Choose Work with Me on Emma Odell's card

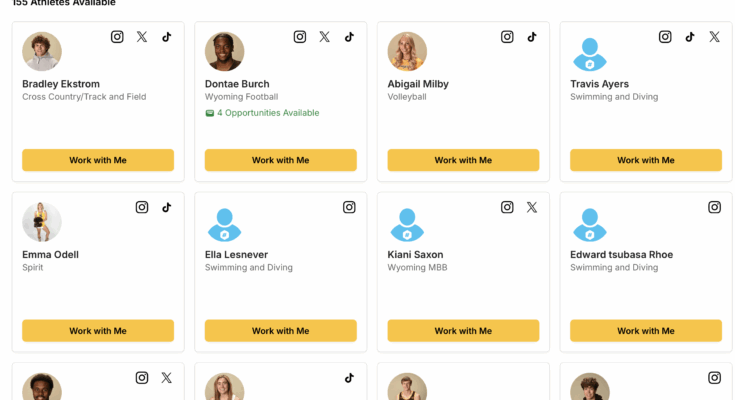tap(98, 331)
